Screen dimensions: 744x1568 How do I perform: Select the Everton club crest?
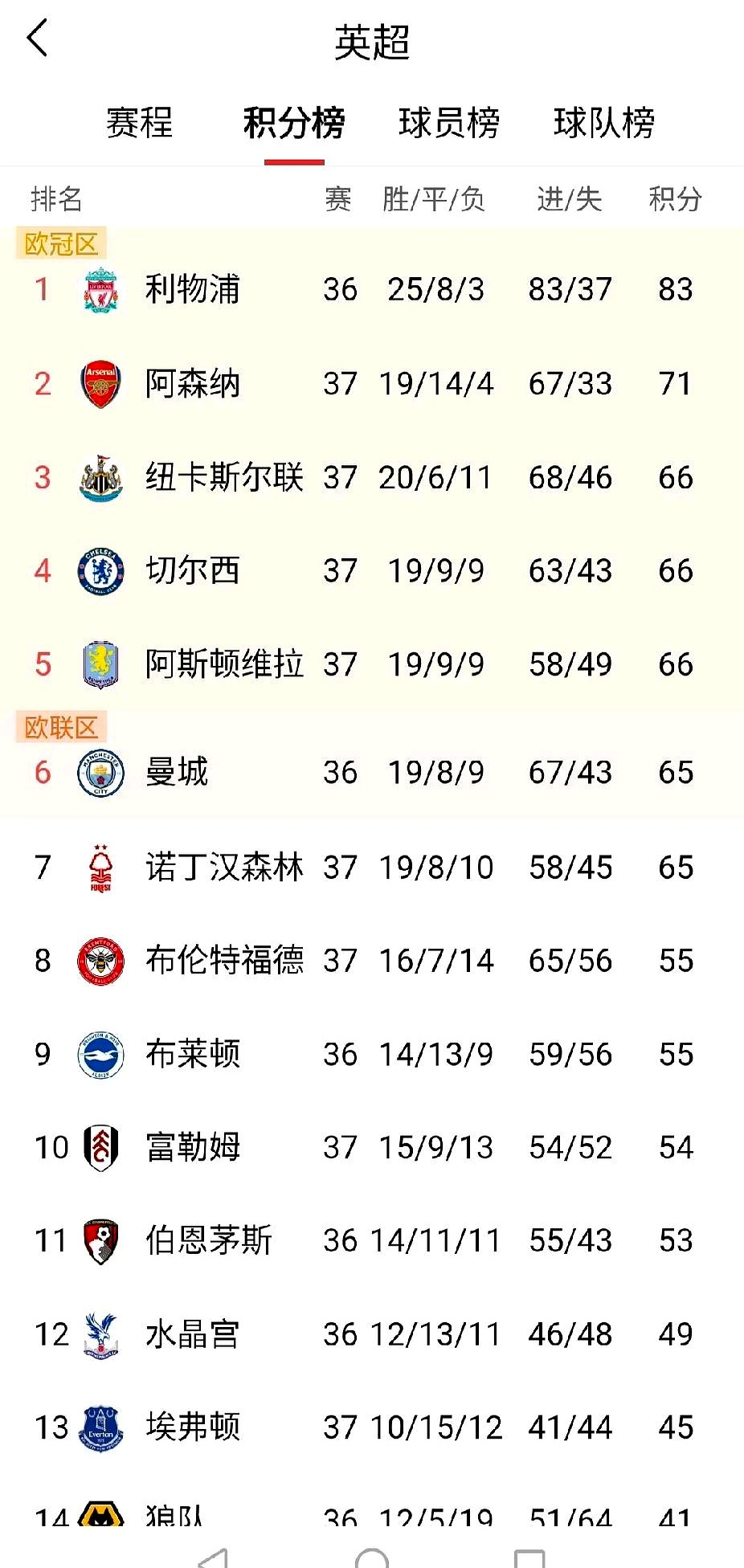(x=100, y=1427)
